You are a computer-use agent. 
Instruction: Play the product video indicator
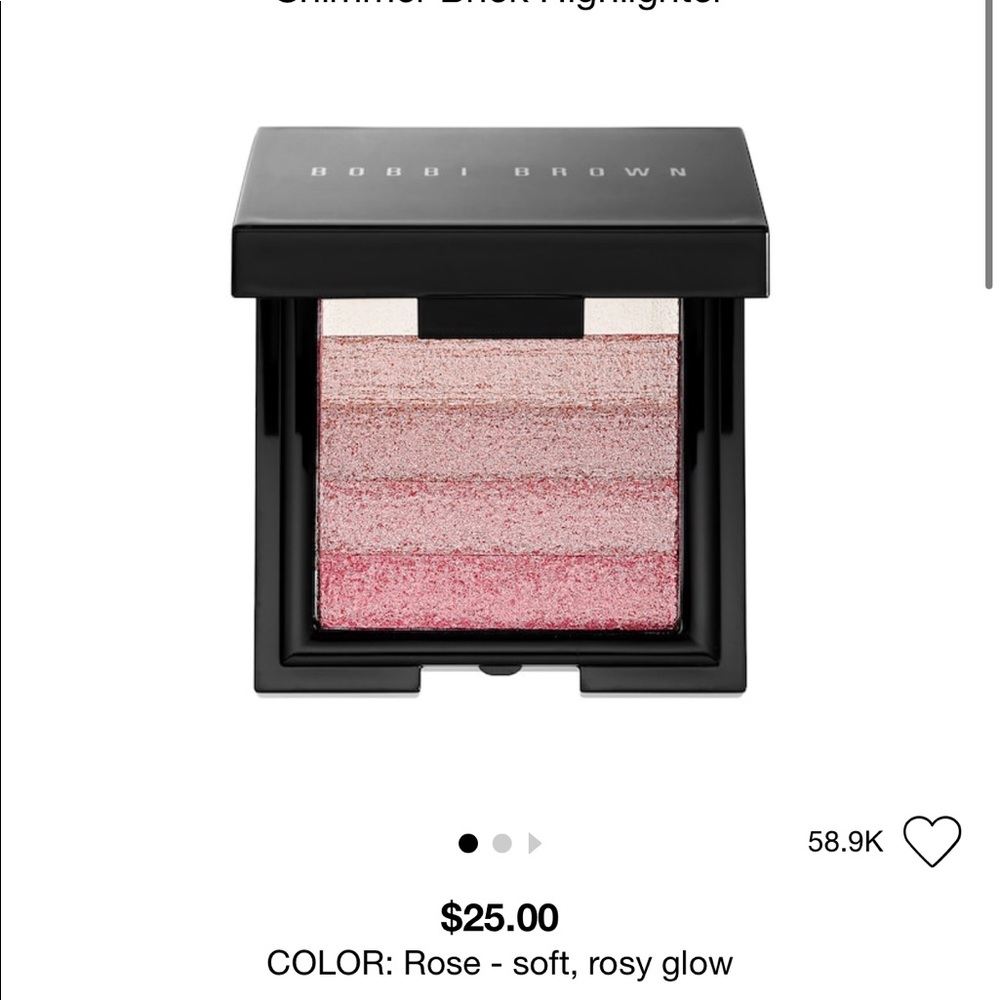pyautogui.click(x=534, y=844)
